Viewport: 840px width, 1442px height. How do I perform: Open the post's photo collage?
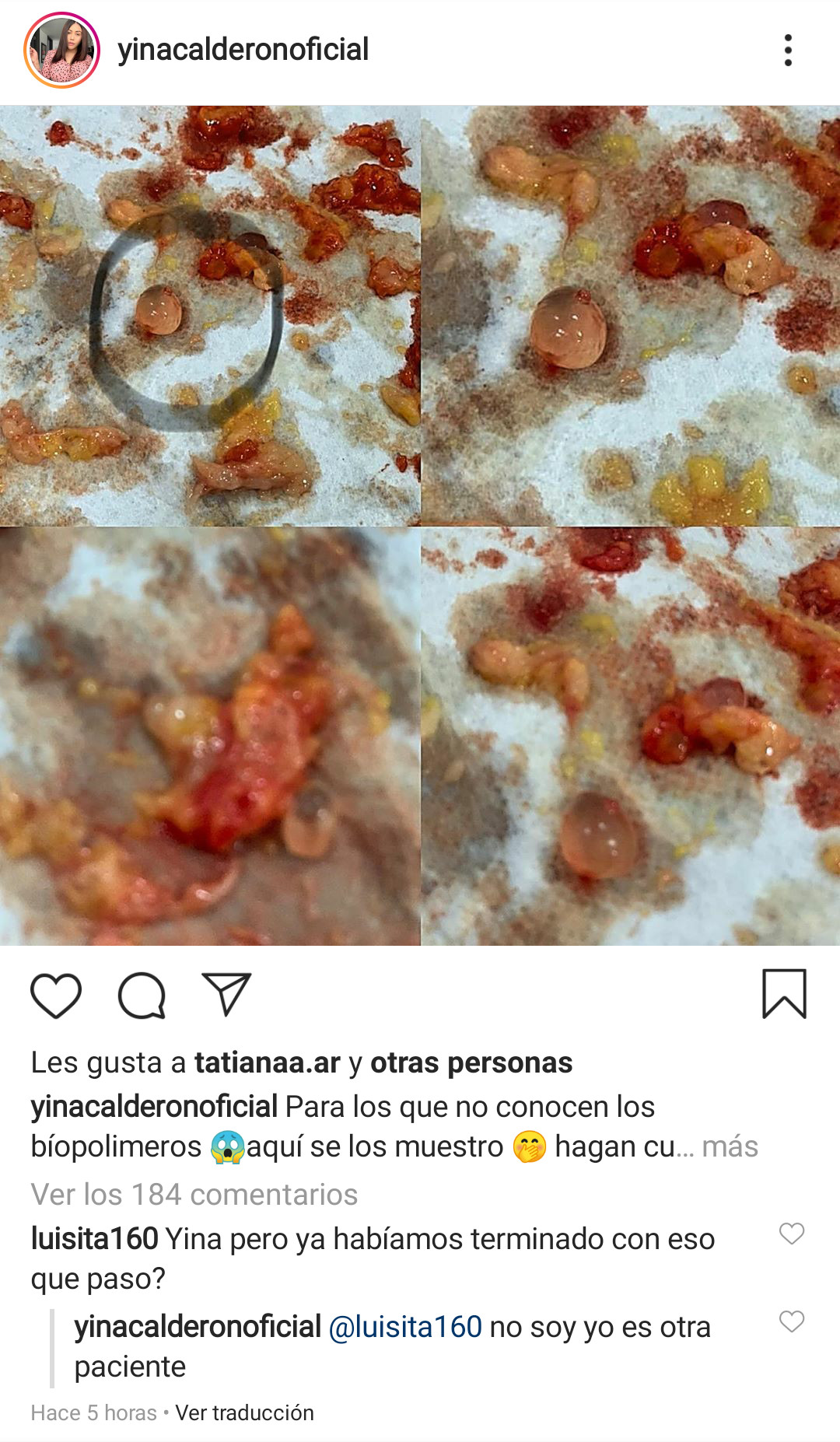(420, 526)
